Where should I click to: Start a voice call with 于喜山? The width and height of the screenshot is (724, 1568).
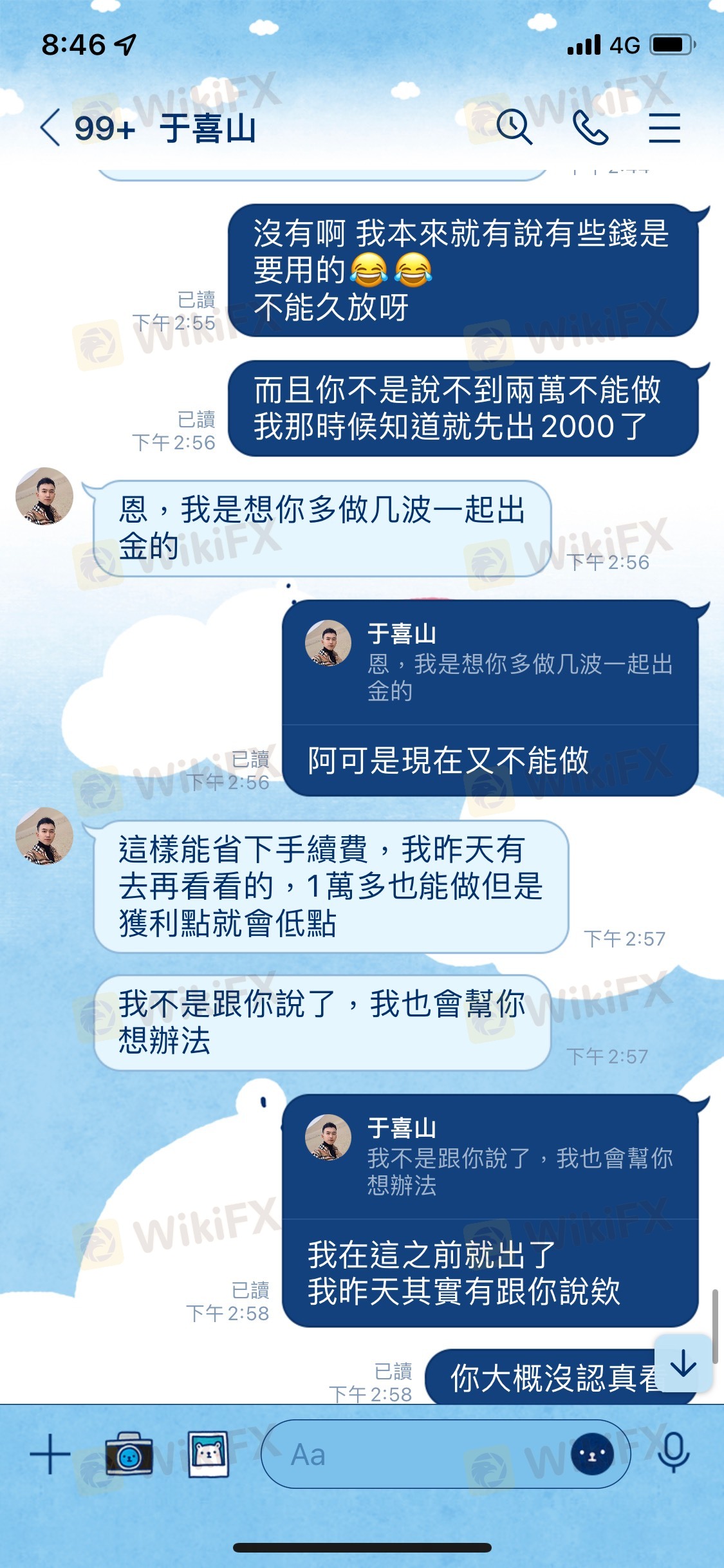(x=590, y=127)
